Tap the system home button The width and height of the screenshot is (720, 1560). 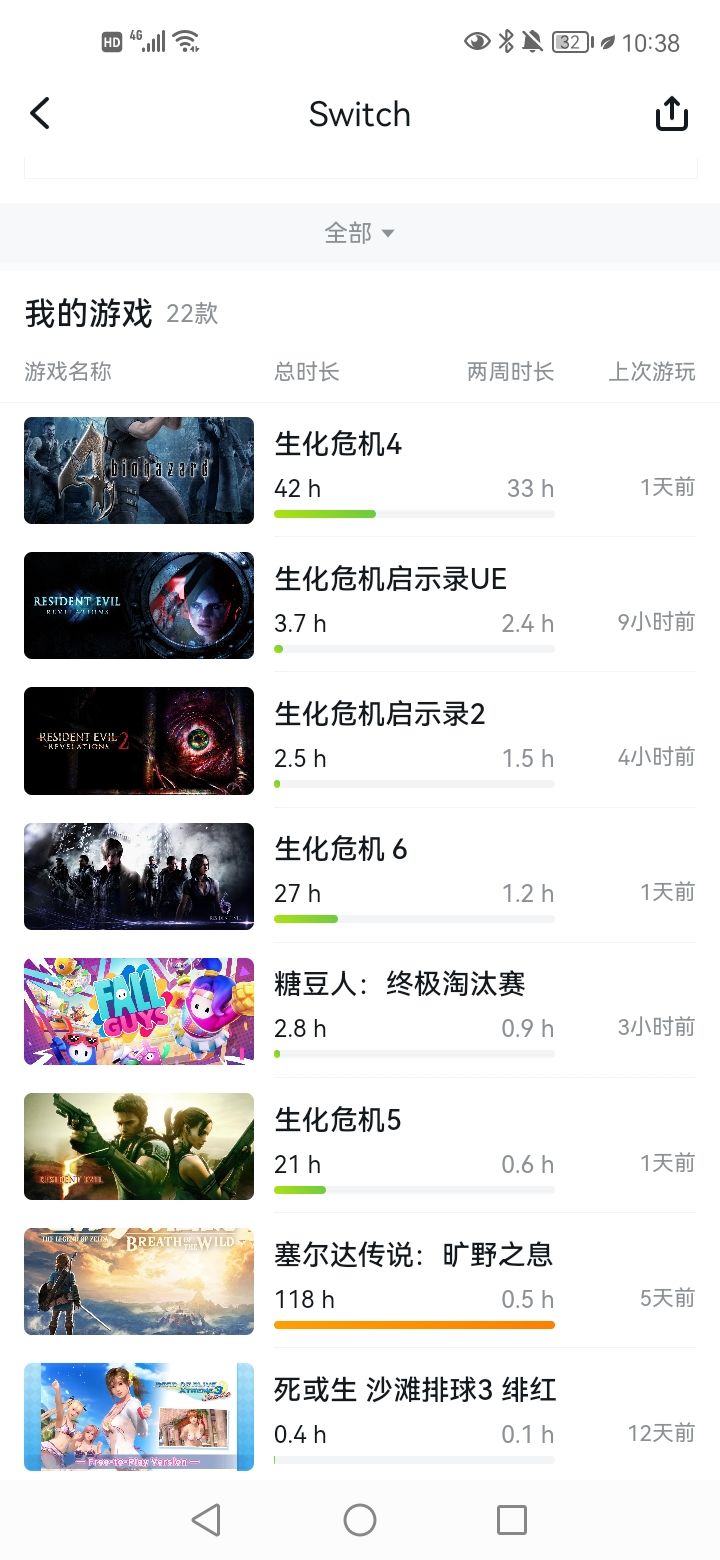click(360, 1520)
